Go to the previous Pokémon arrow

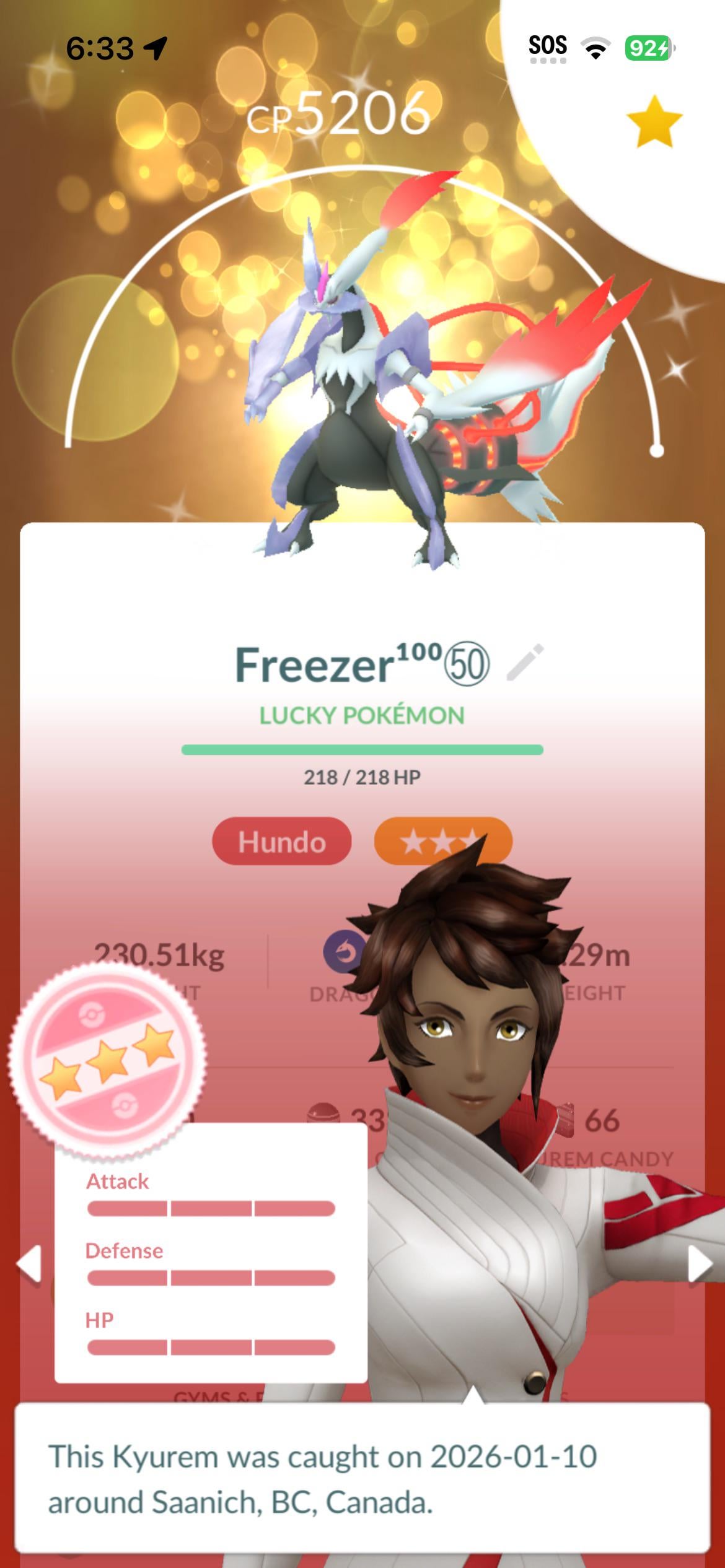29,1263
